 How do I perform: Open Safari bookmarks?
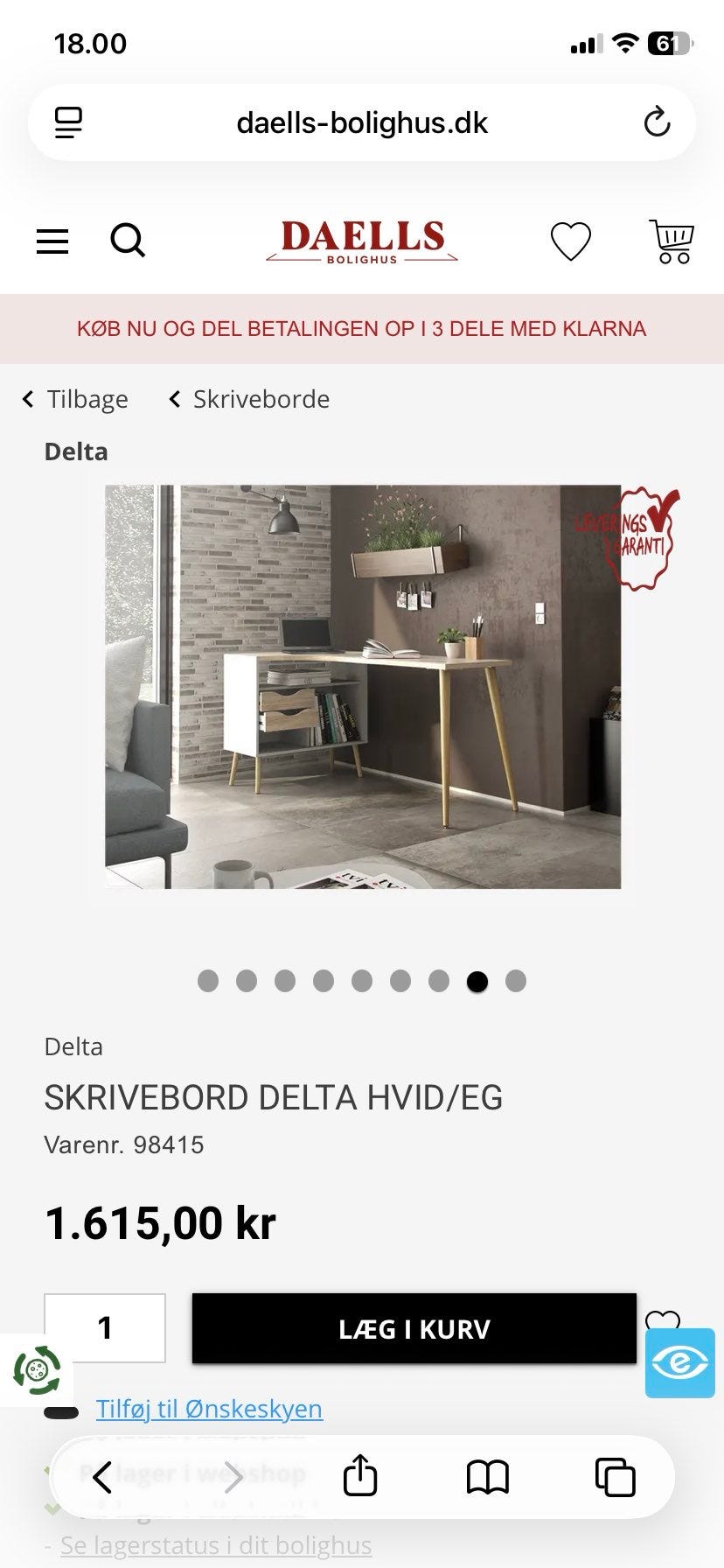point(489,1476)
